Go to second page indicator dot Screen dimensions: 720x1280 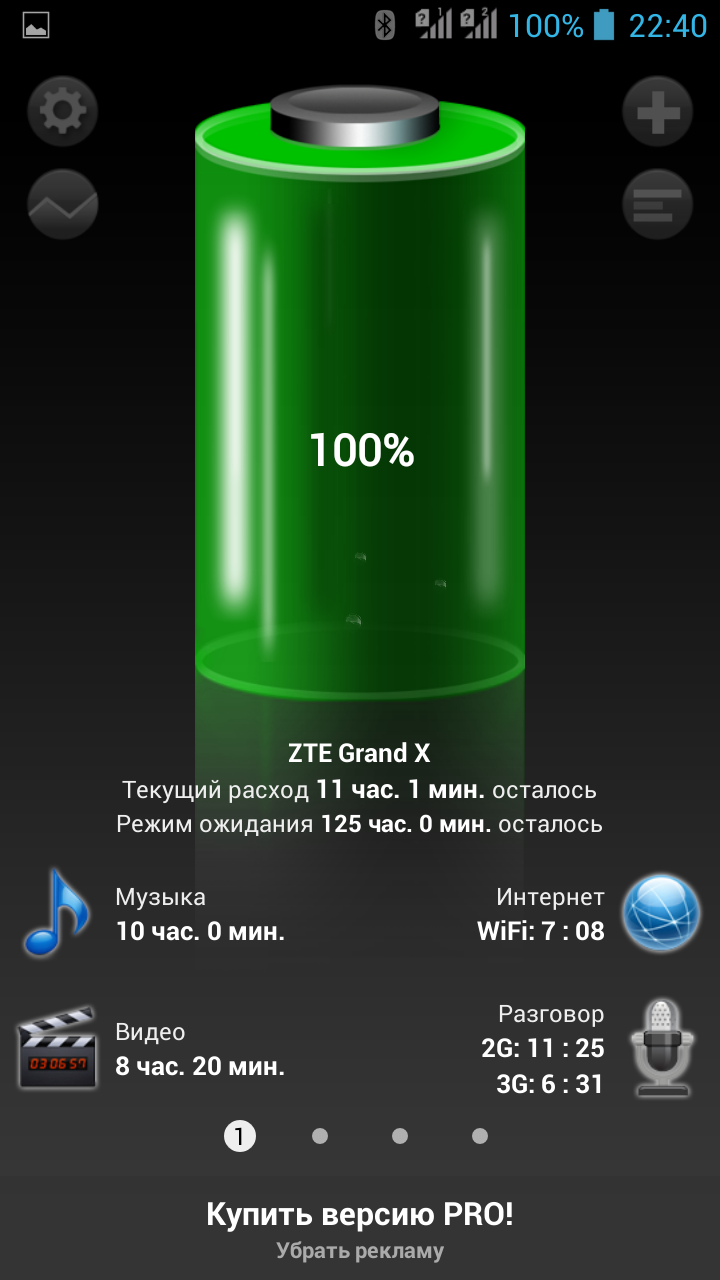tap(320, 1136)
